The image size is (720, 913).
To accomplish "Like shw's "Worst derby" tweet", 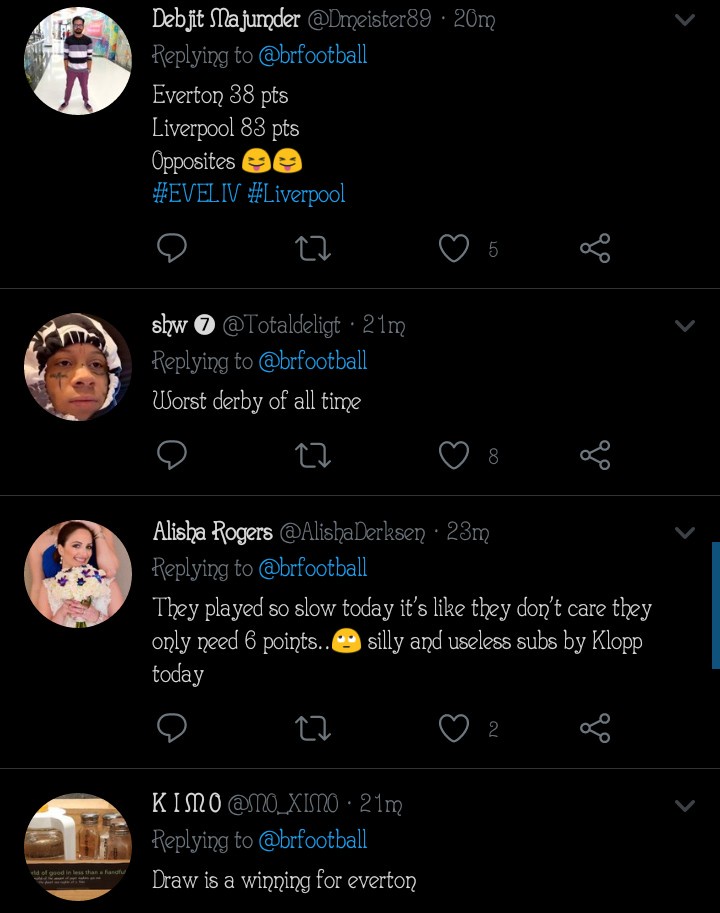I will pyautogui.click(x=454, y=456).
